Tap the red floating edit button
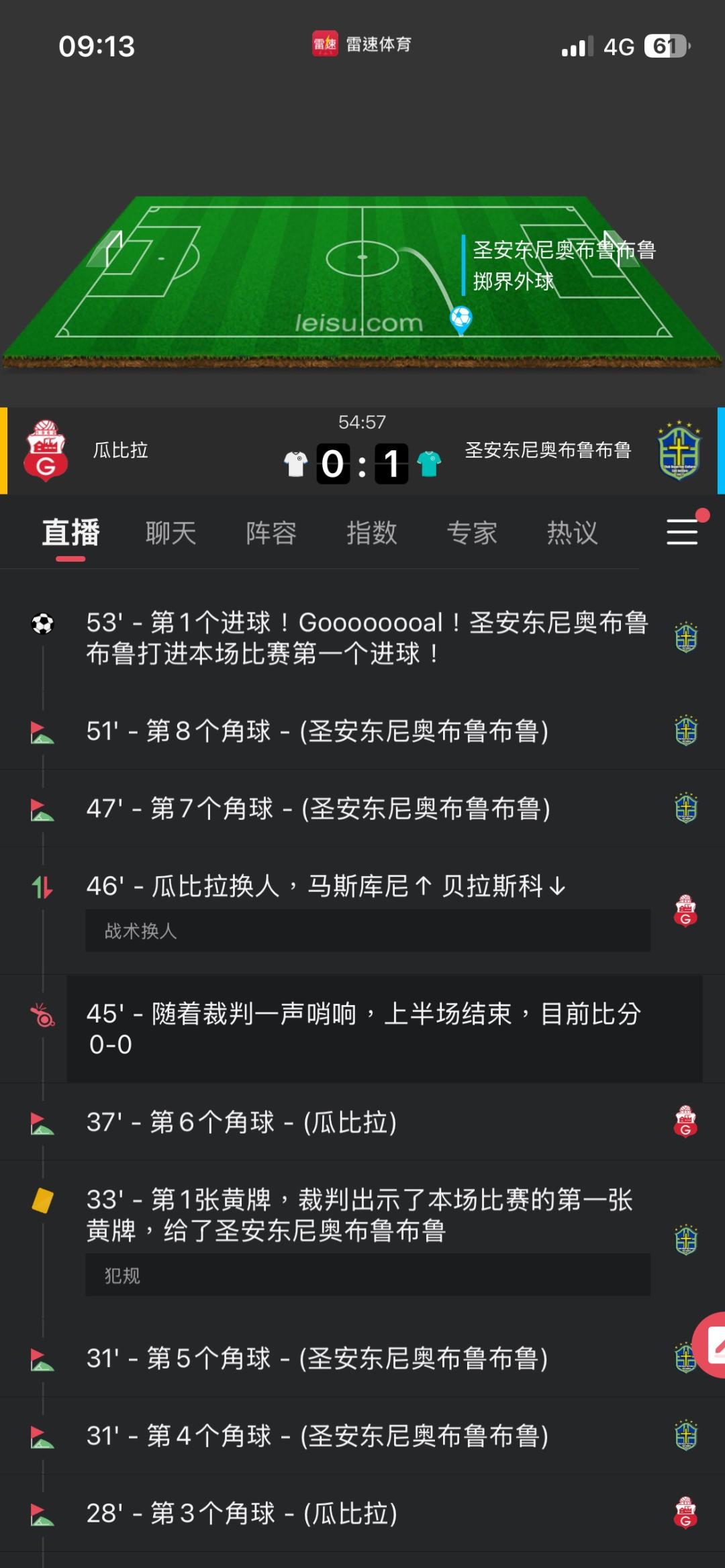 712,1344
